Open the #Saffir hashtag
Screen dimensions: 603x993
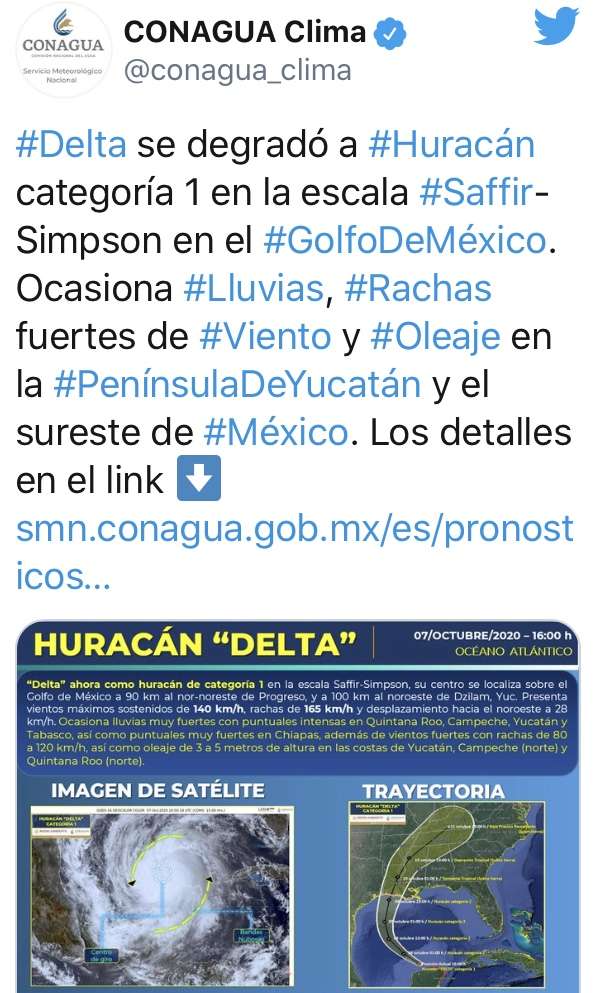478,193
